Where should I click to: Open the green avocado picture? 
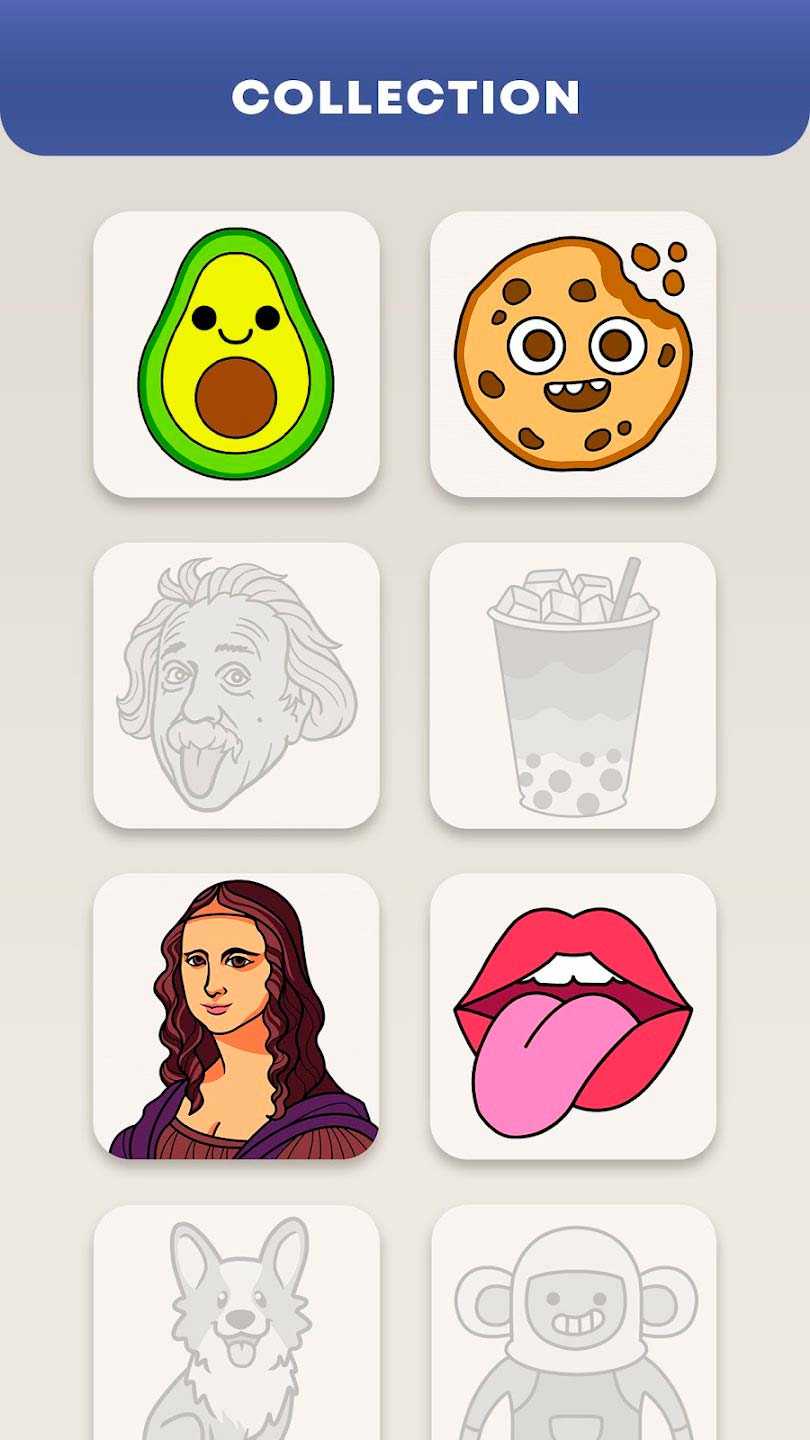pos(236,354)
